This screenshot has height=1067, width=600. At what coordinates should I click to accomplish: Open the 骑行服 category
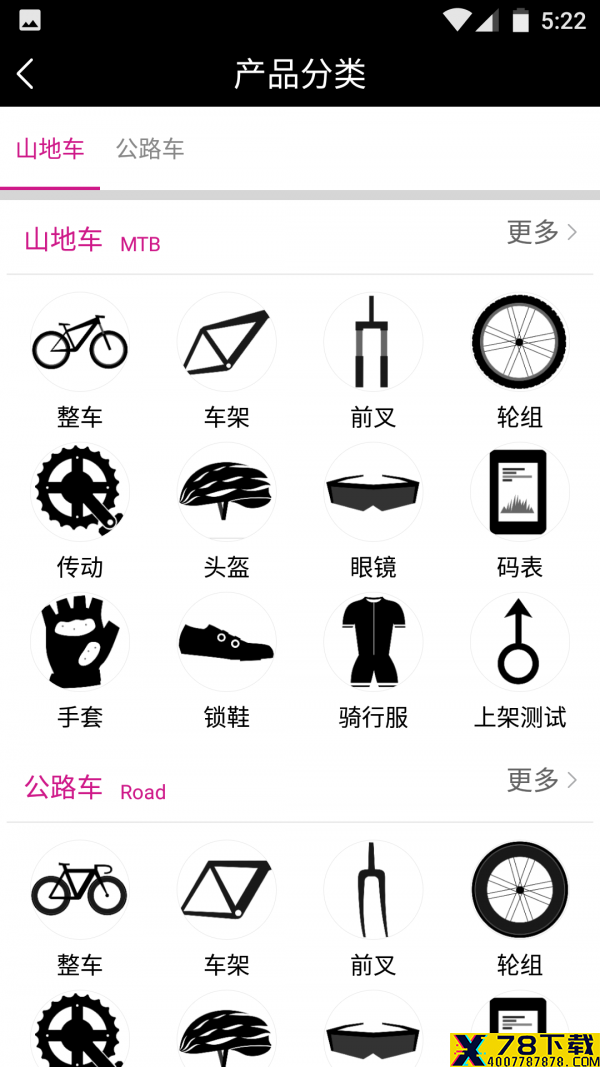pos(373,661)
